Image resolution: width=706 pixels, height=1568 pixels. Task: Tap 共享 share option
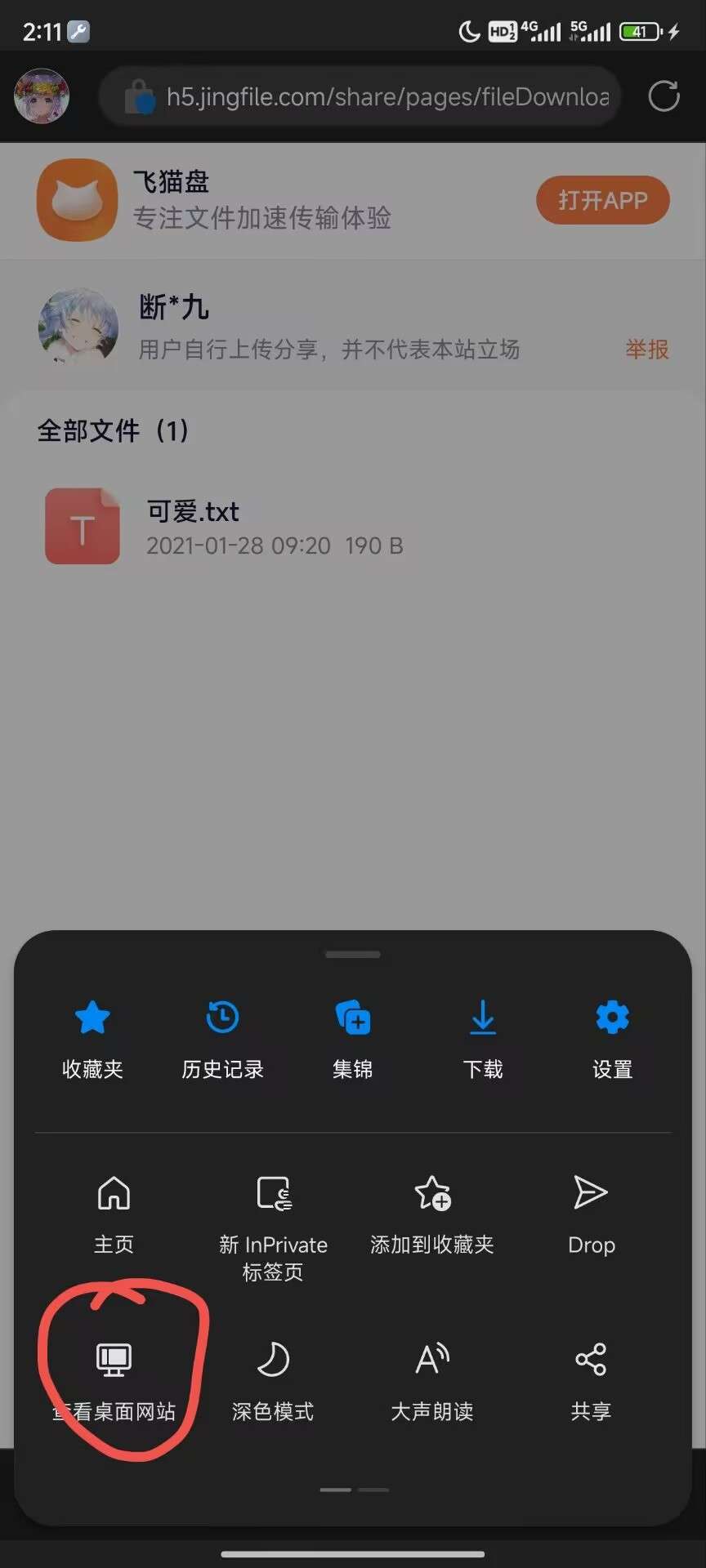coord(591,1380)
